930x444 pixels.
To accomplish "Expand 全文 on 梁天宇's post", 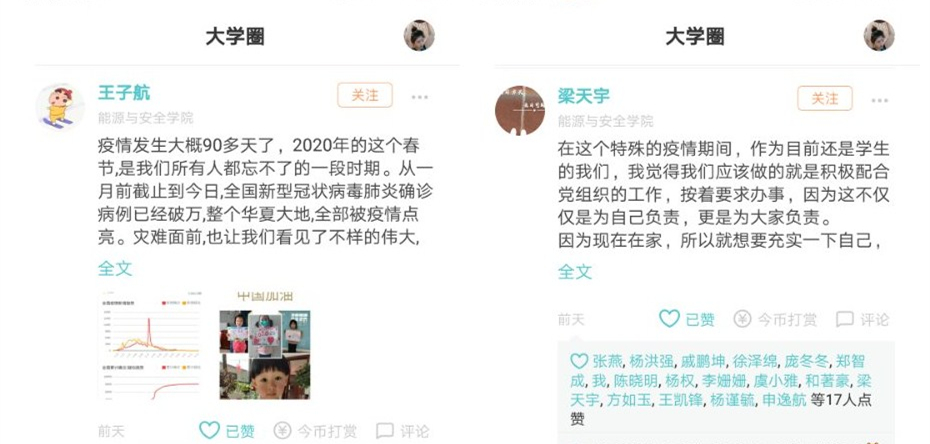I will pyautogui.click(x=574, y=271).
